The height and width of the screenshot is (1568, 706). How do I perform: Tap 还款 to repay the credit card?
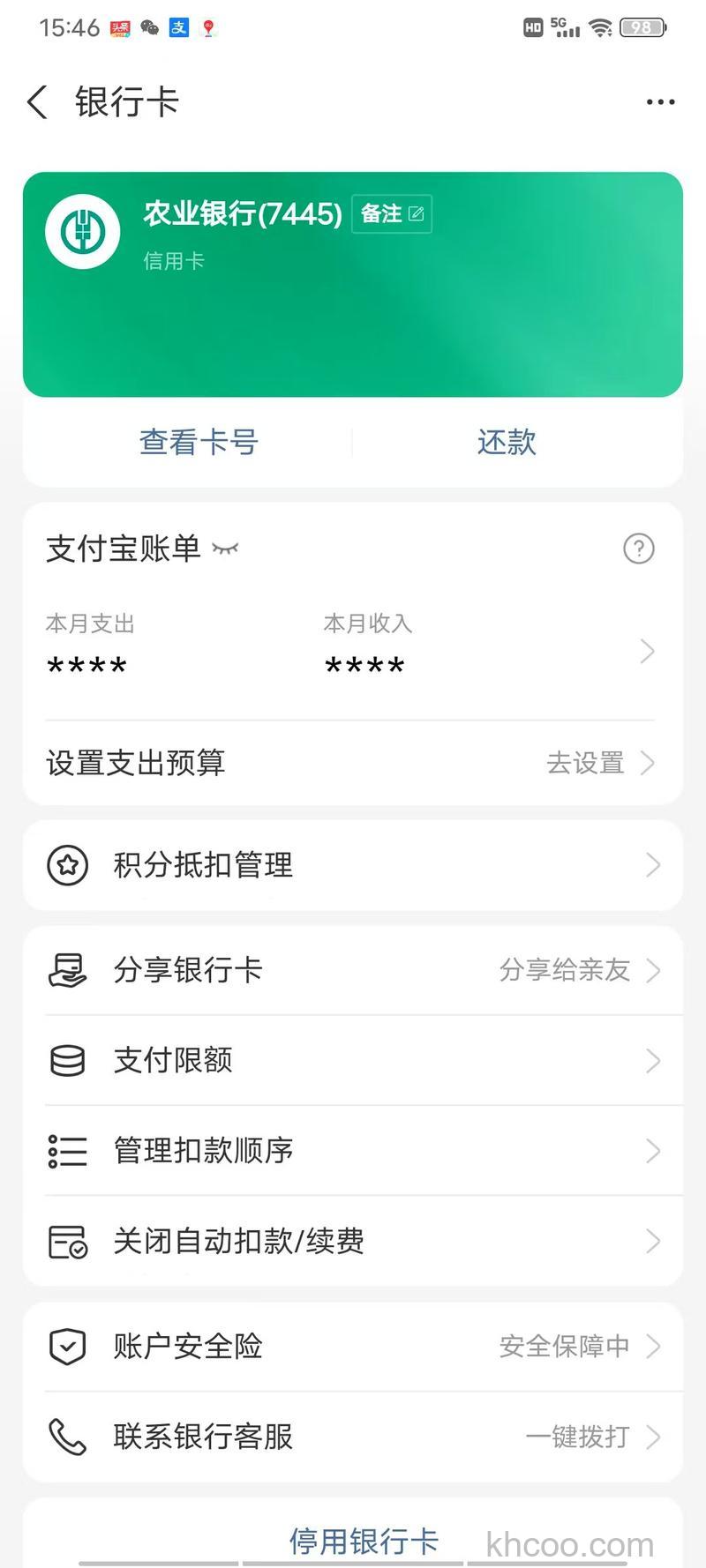click(506, 443)
